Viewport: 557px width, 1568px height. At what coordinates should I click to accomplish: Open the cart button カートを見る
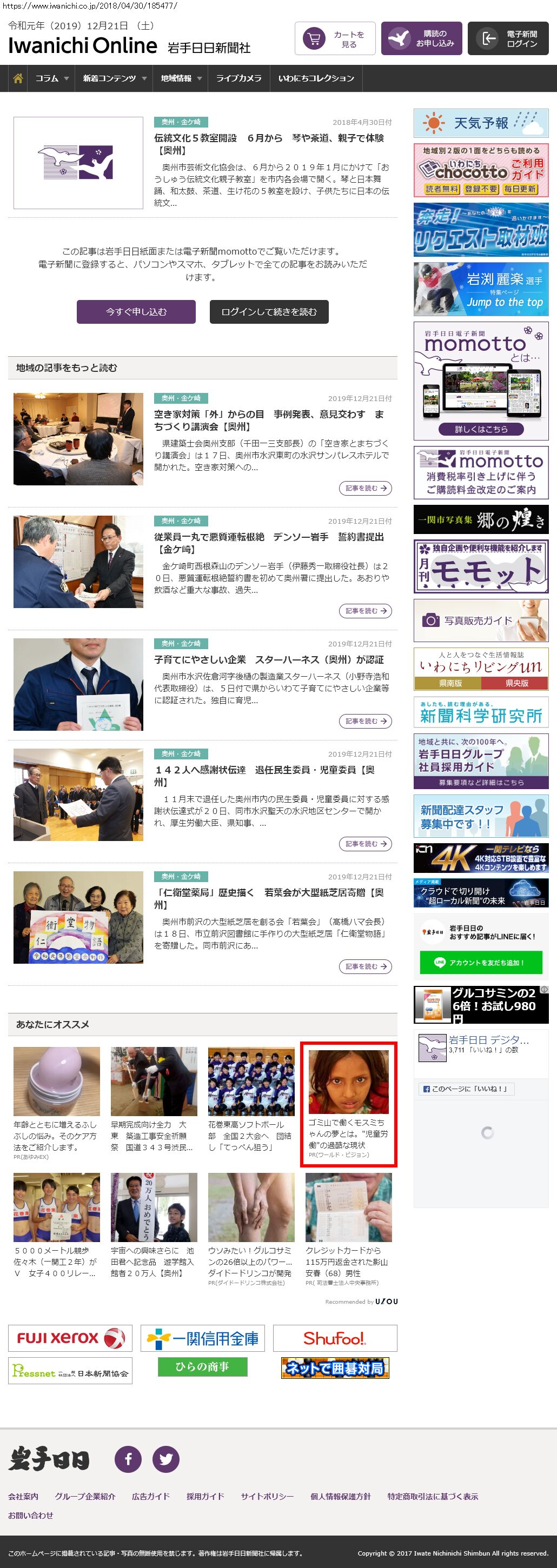pyautogui.click(x=335, y=39)
